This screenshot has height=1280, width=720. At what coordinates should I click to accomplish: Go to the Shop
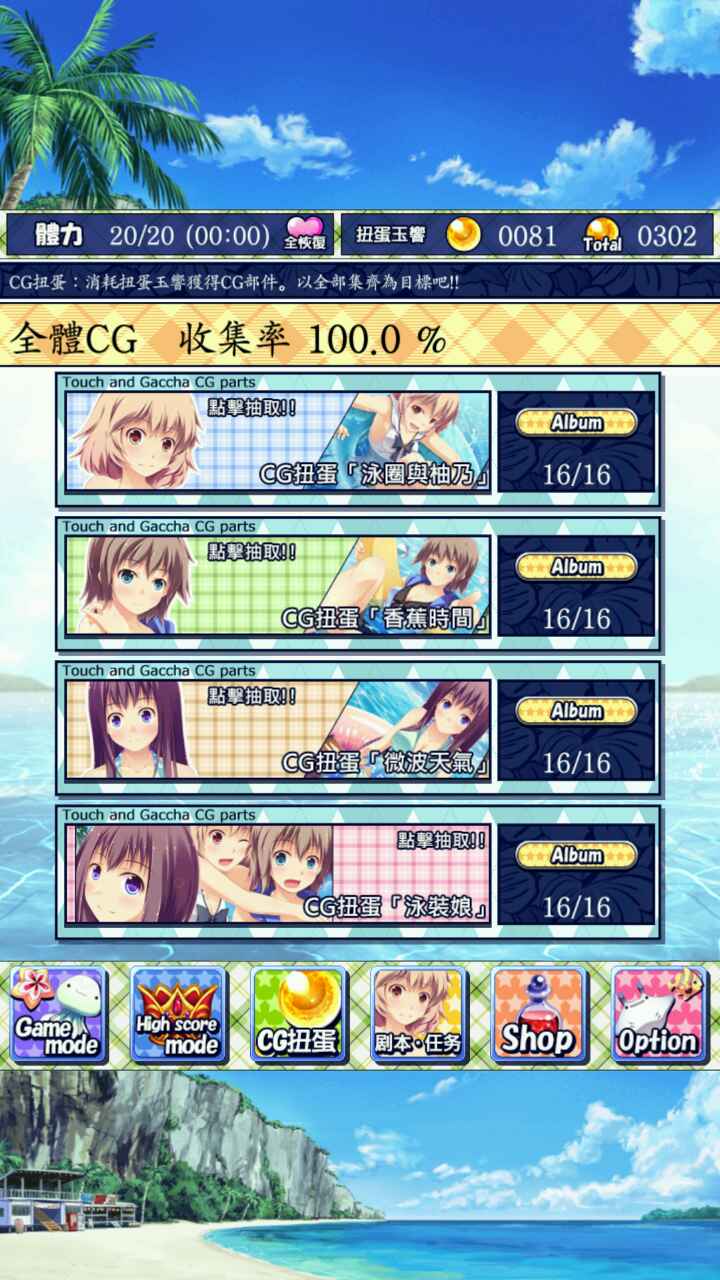click(x=538, y=1016)
